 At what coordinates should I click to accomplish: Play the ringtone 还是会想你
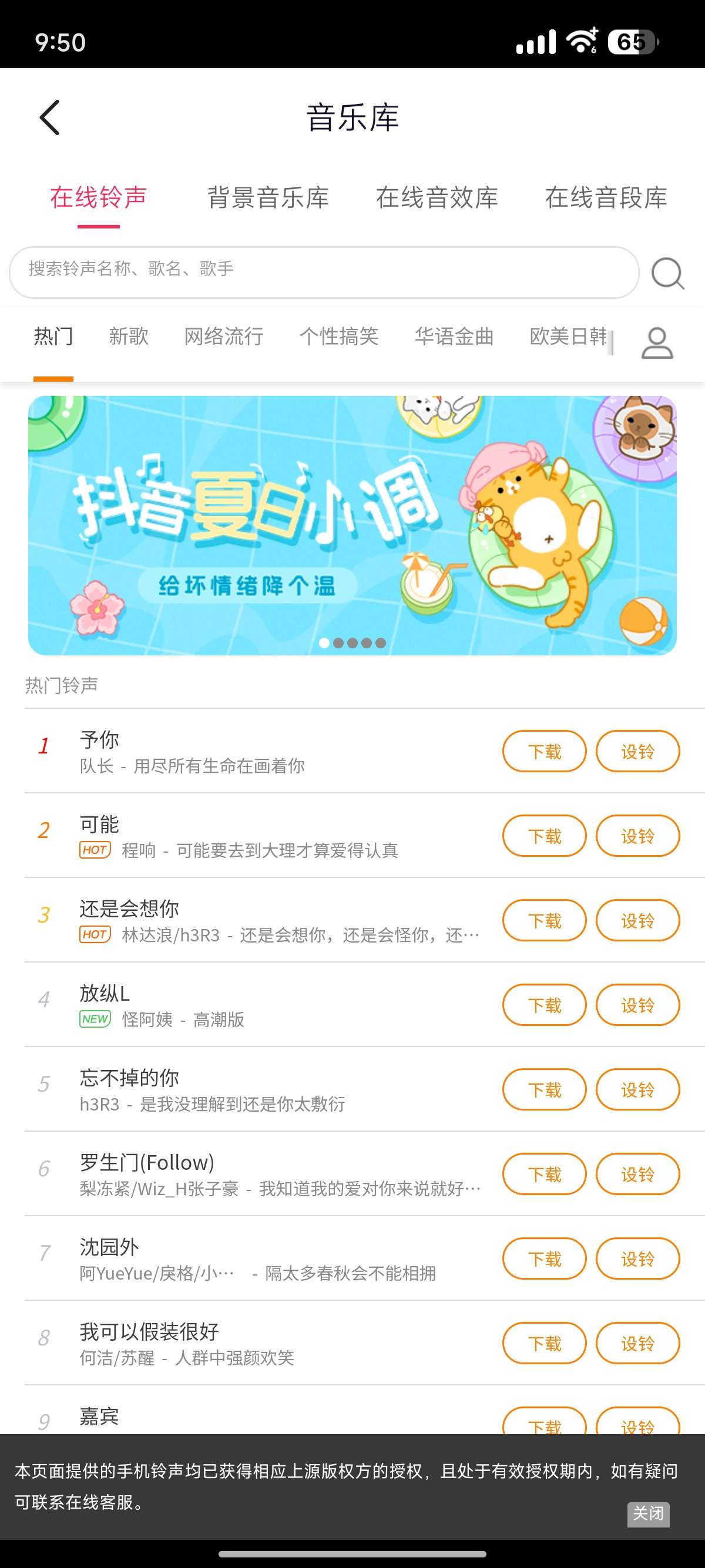click(244, 919)
